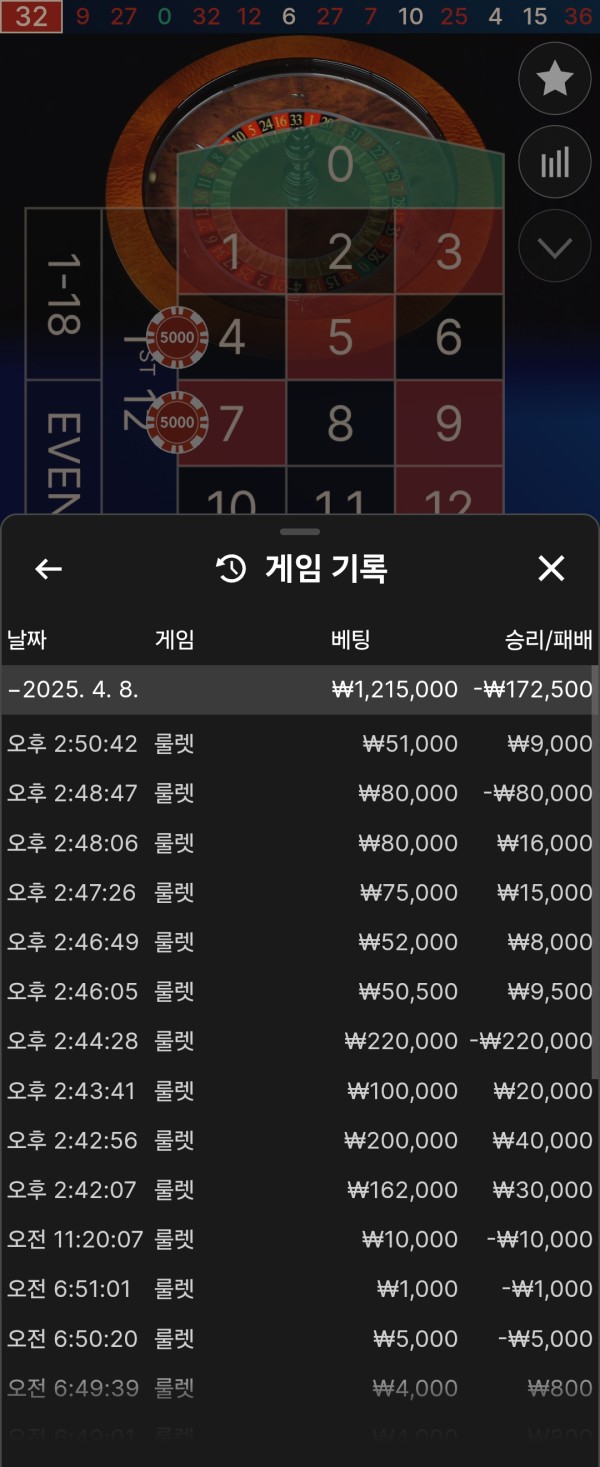Bet on number 3
Viewport: 600px width, 1467px height.
(x=449, y=252)
